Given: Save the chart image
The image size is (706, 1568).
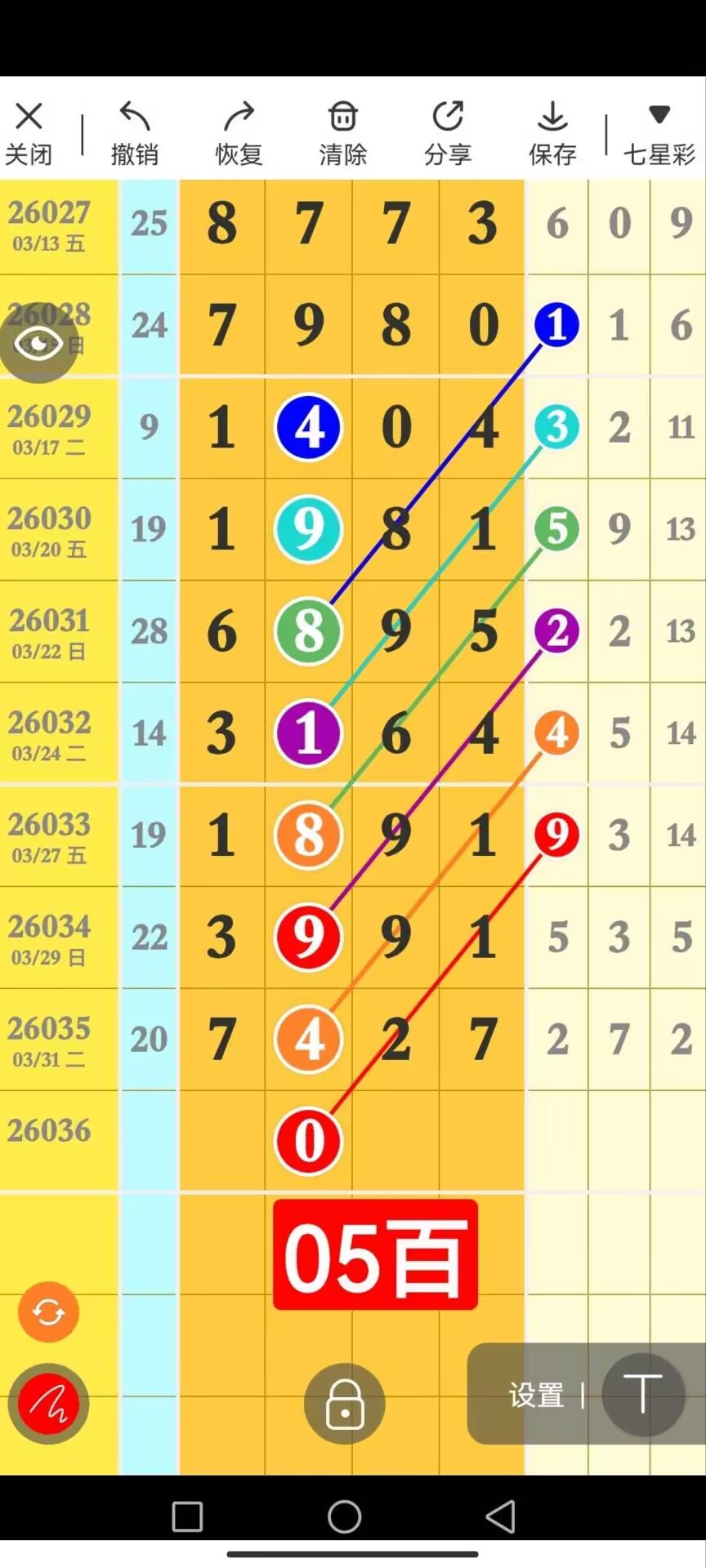Looking at the screenshot, I should [552, 132].
